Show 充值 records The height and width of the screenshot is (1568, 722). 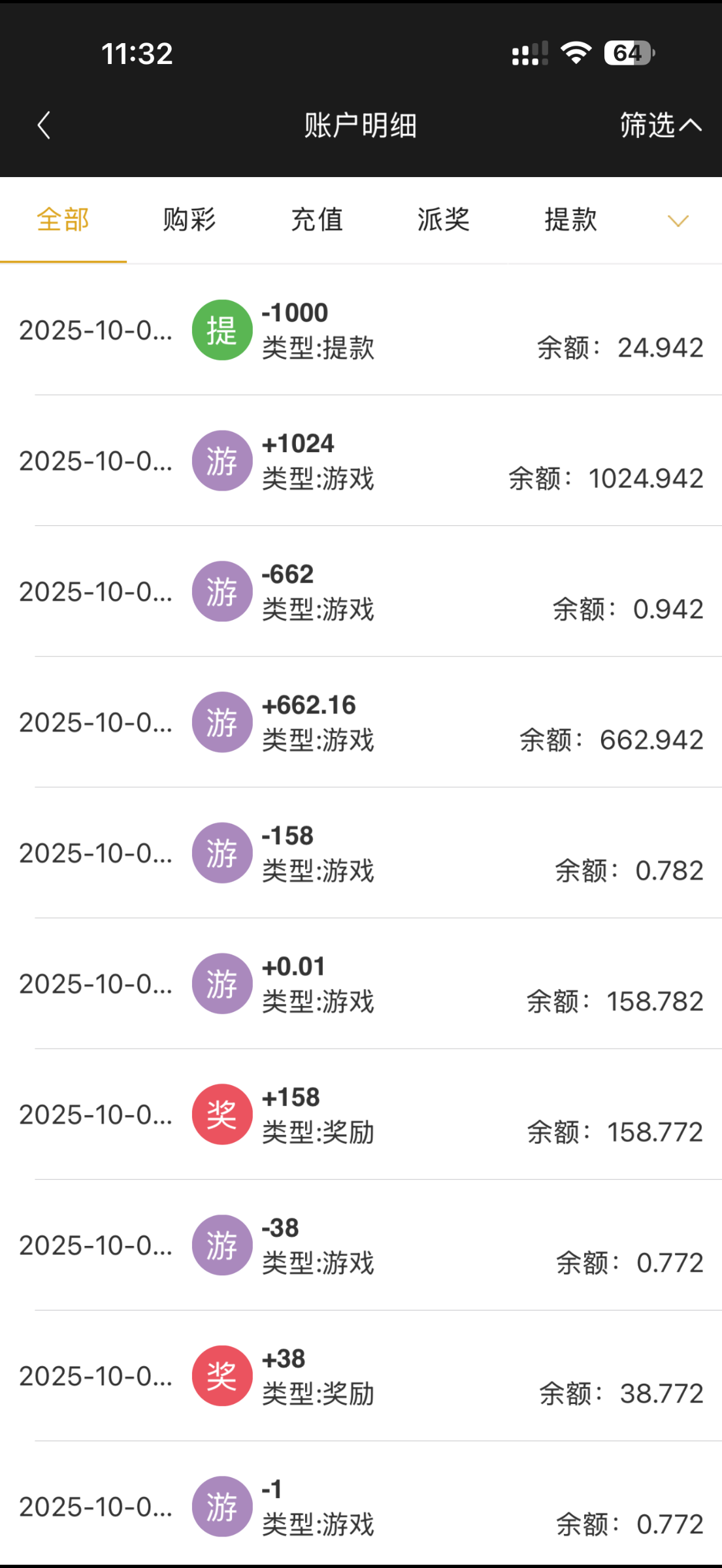point(317,220)
